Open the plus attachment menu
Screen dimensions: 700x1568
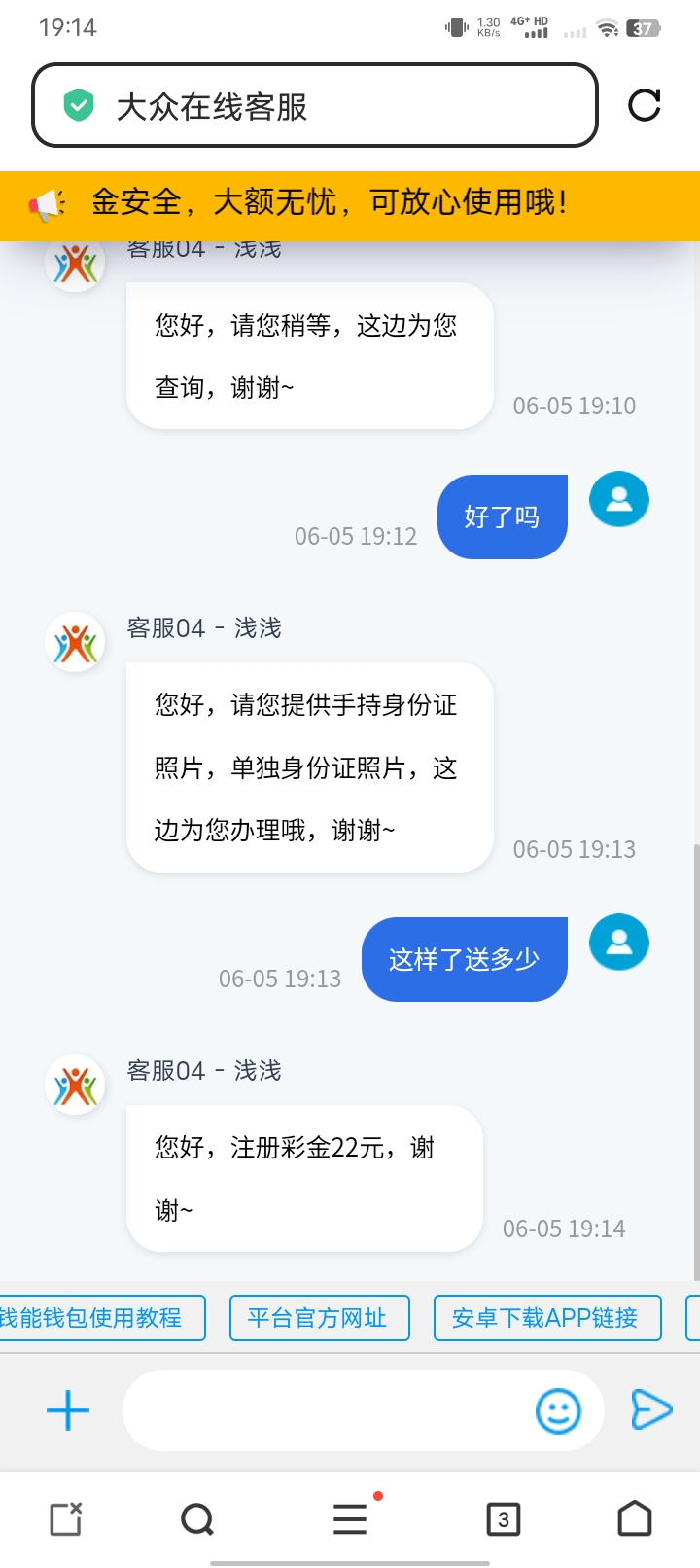(68, 1410)
